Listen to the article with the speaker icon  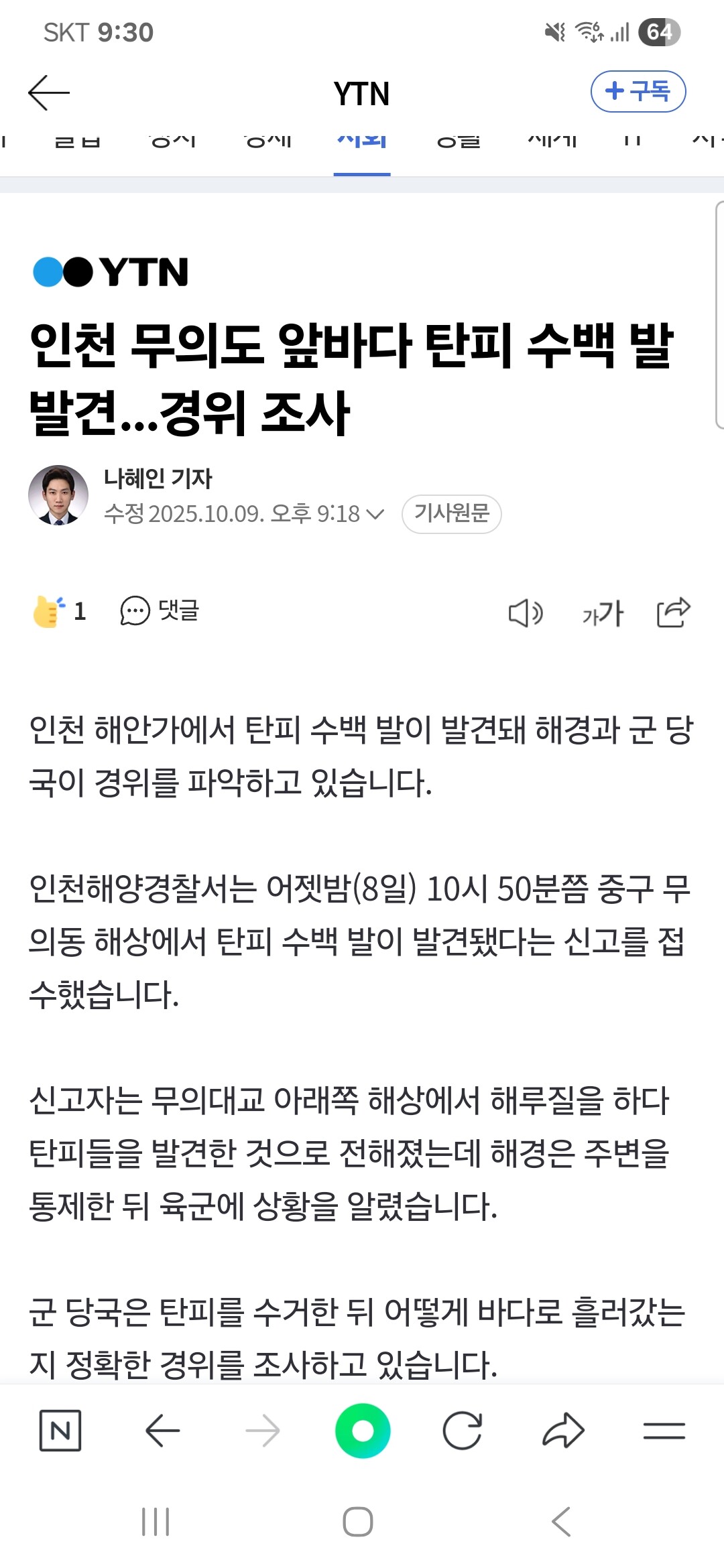click(525, 612)
